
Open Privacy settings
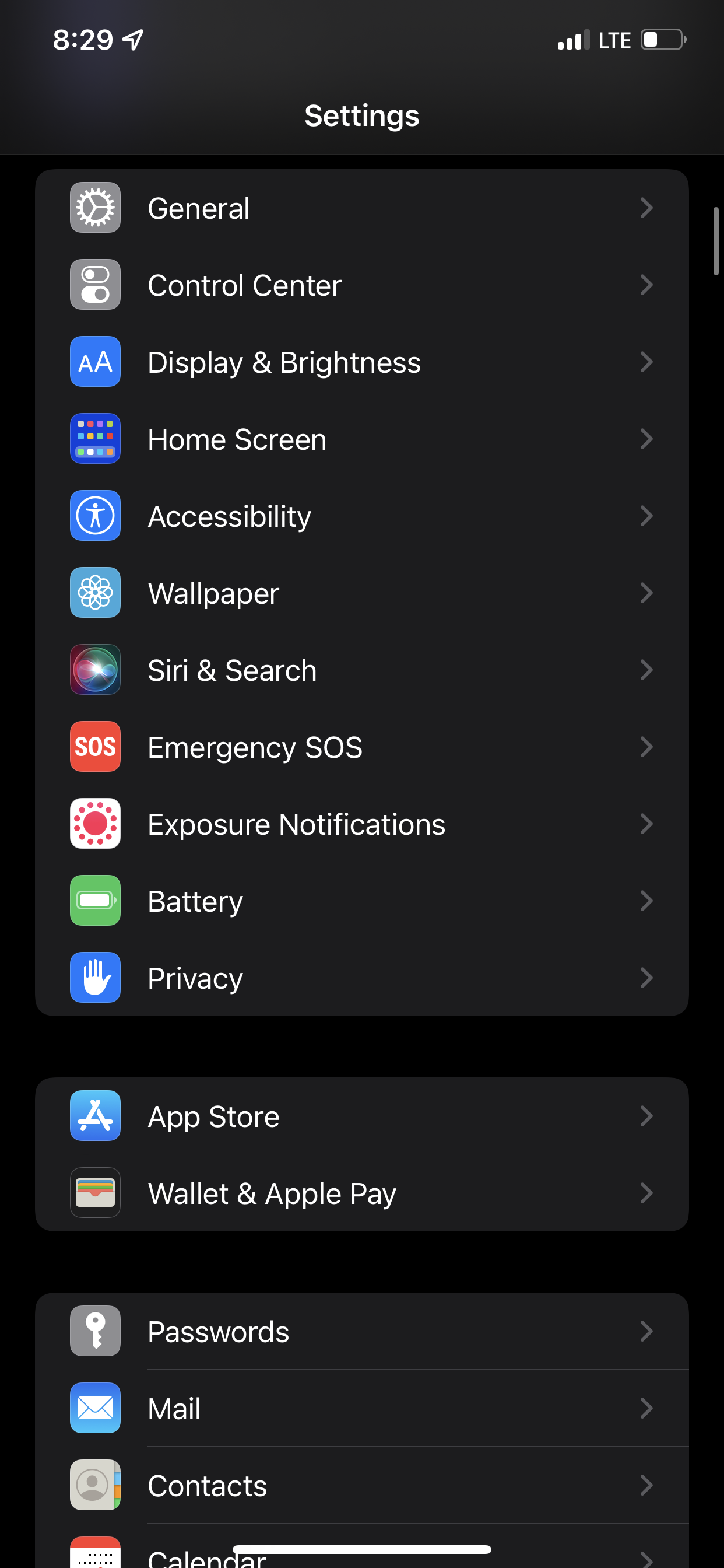tap(362, 978)
